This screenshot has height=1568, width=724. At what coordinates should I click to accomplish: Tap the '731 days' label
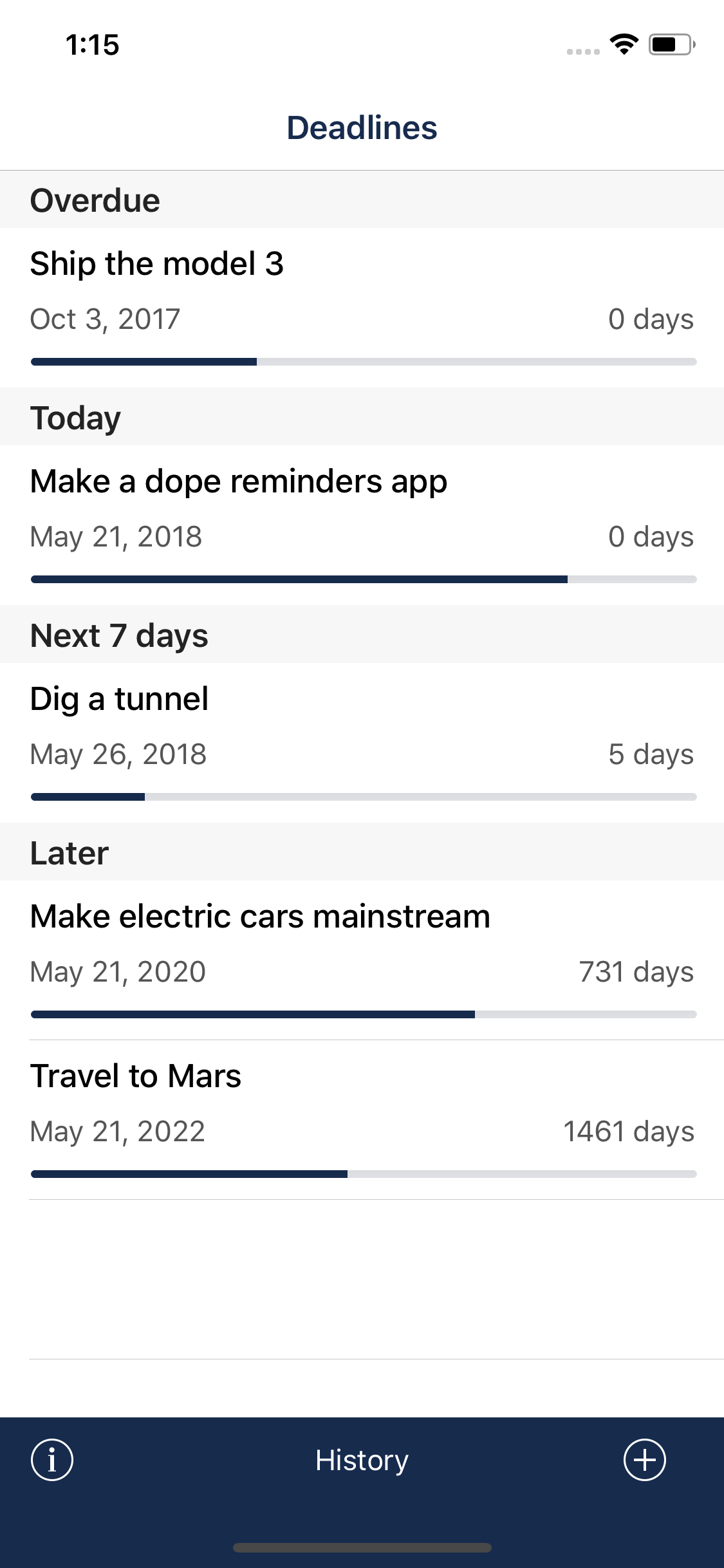coord(636,972)
